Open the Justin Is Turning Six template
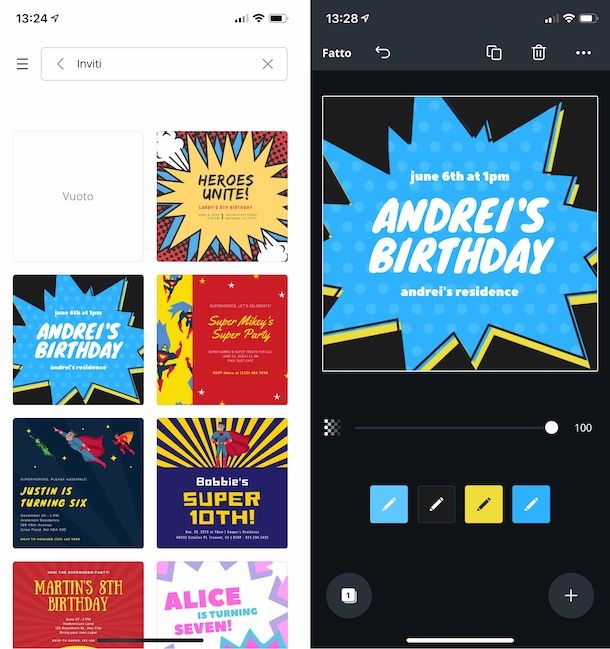The width and height of the screenshot is (610, 649). [x=78, y=483]
